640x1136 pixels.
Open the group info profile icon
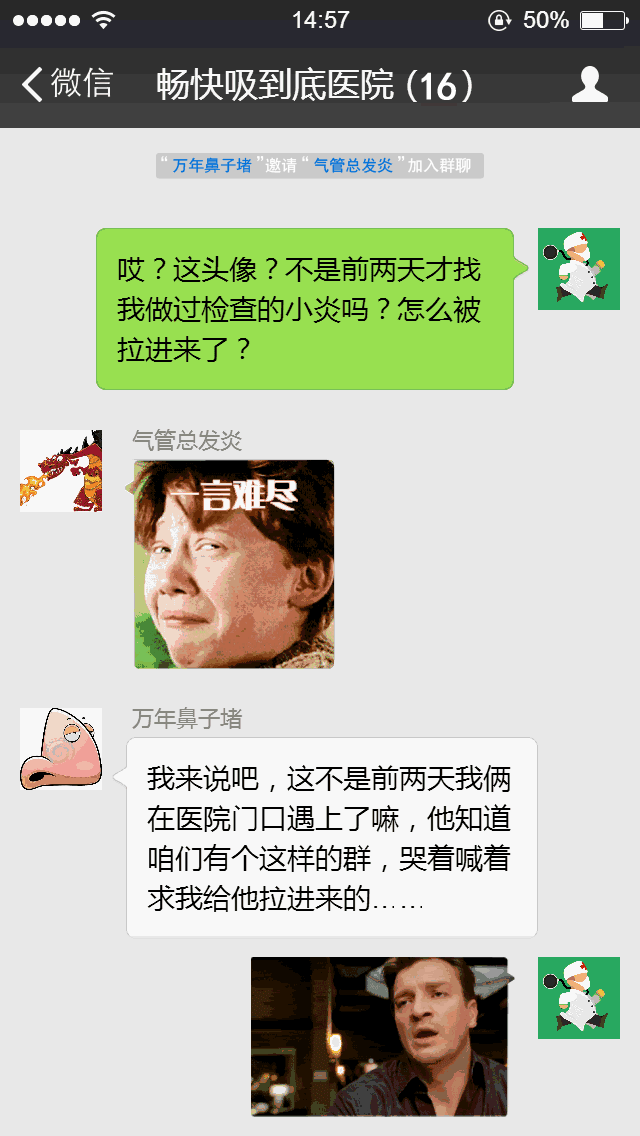(589, 85)
